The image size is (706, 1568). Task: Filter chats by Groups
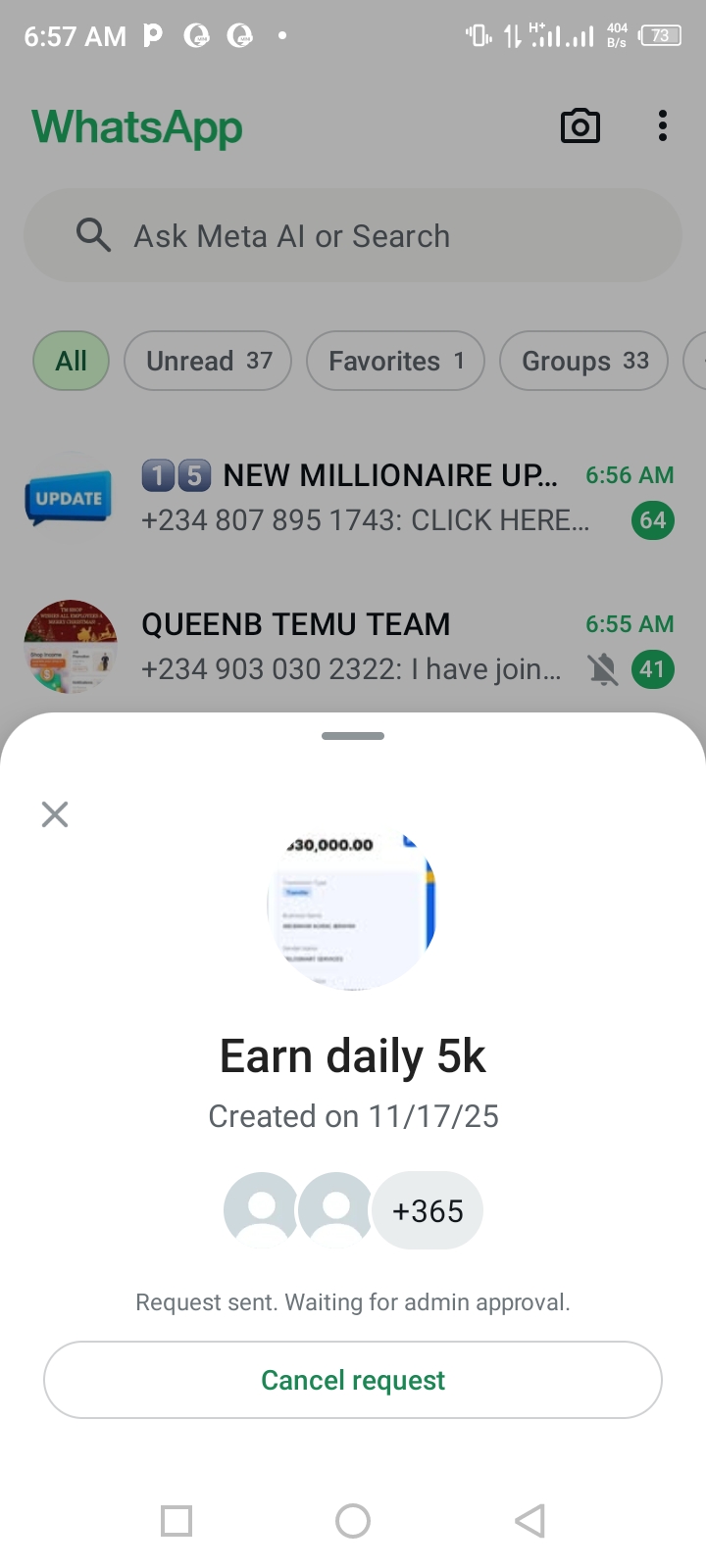click(x=583, y=361)
